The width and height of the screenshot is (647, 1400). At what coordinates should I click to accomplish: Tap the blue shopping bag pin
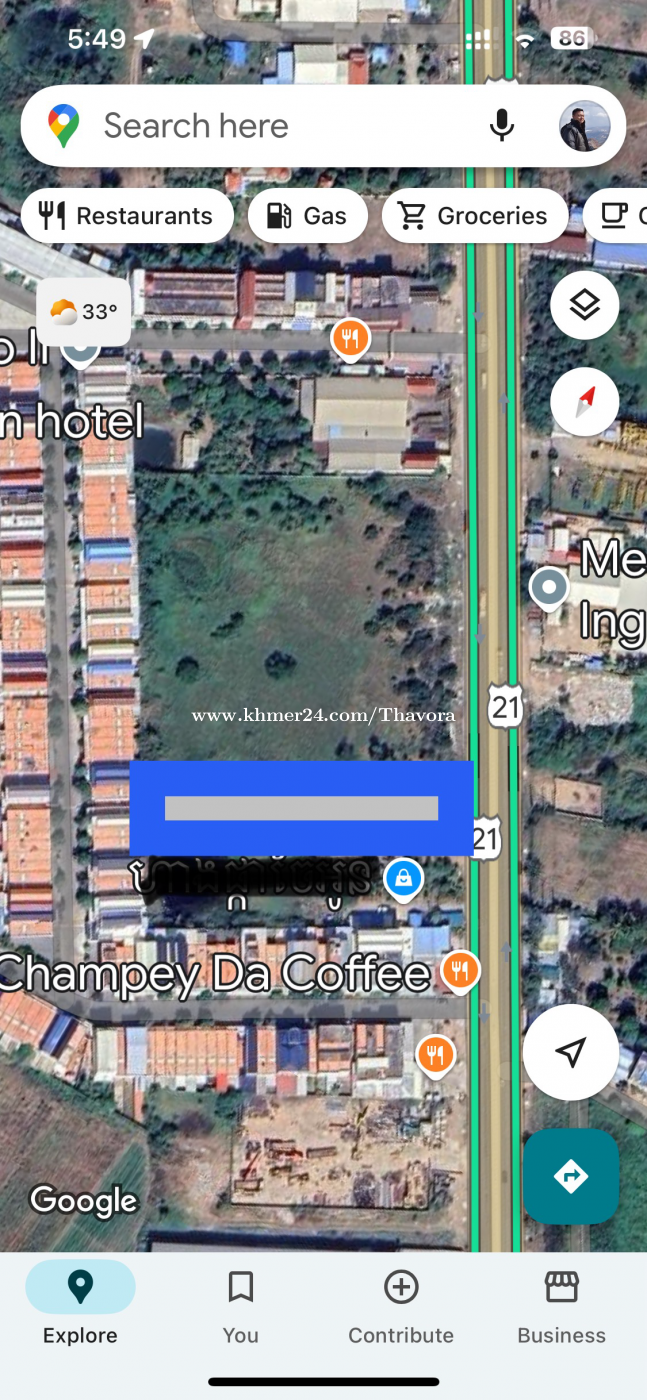(403, 878)
